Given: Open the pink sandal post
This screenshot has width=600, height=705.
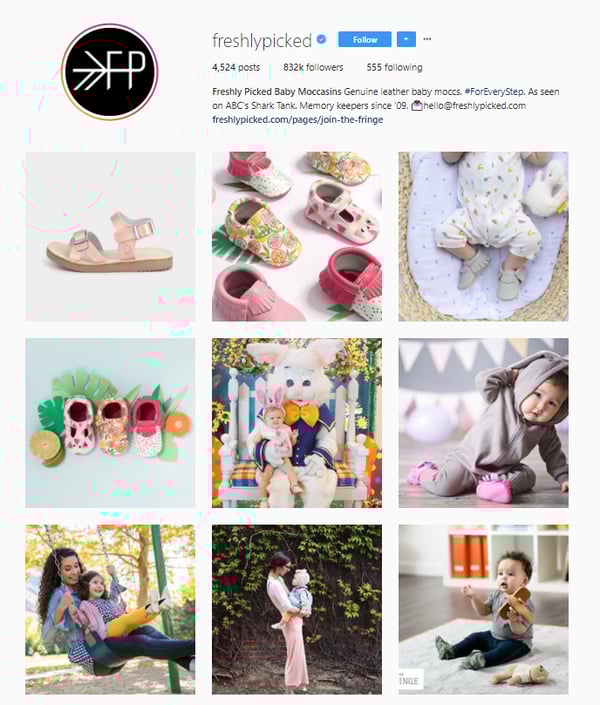Looking at the screenshot, I should point(110,236).
